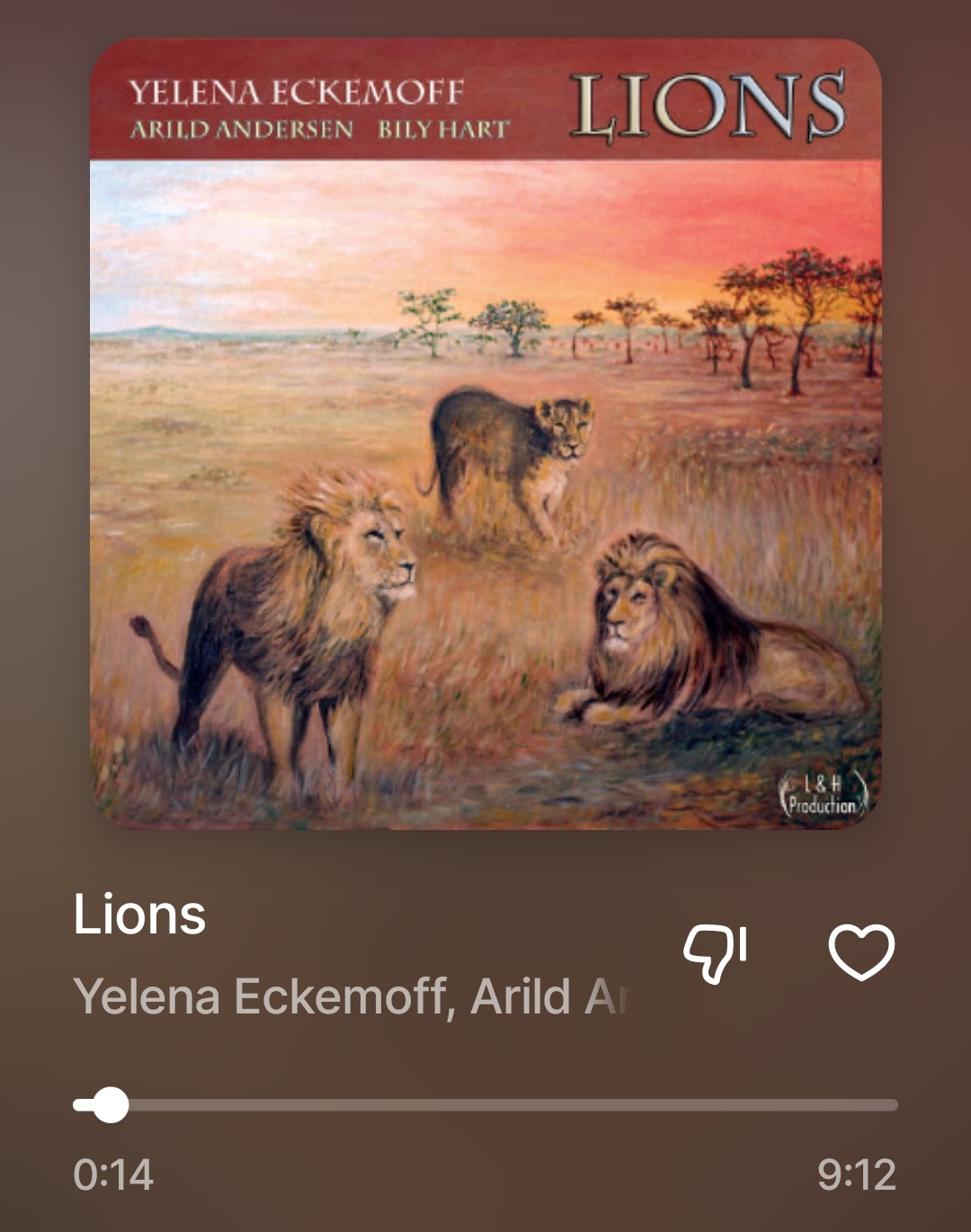The width and height of the screenshot is (971, 1232).
Task: Dislike the song Lions
Action: [716, 953]
